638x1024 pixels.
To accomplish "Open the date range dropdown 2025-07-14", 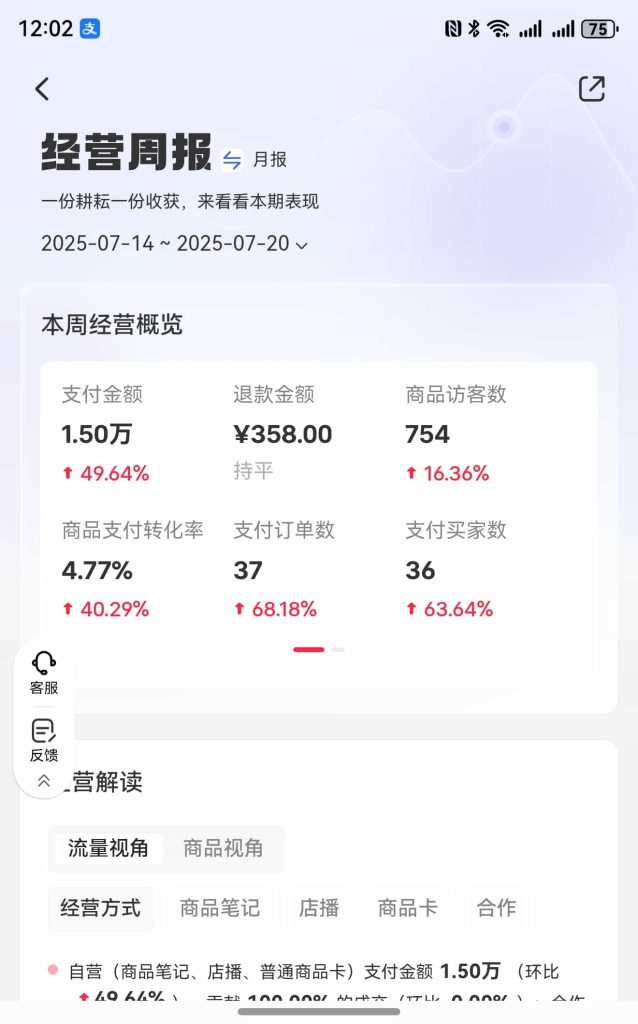I will point(174,244).
